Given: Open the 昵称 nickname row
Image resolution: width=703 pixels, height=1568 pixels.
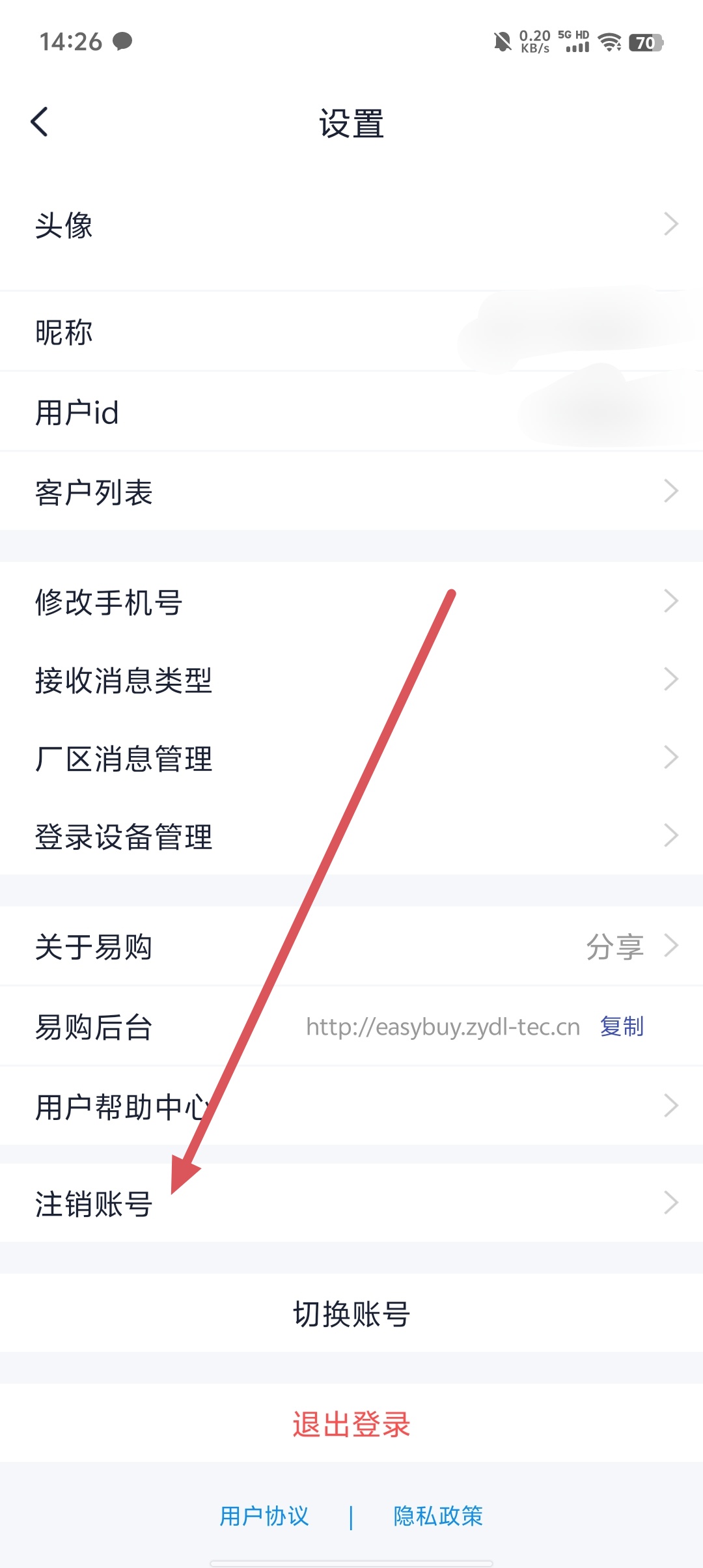Looking at the screenshot, I should coord(351,332).
